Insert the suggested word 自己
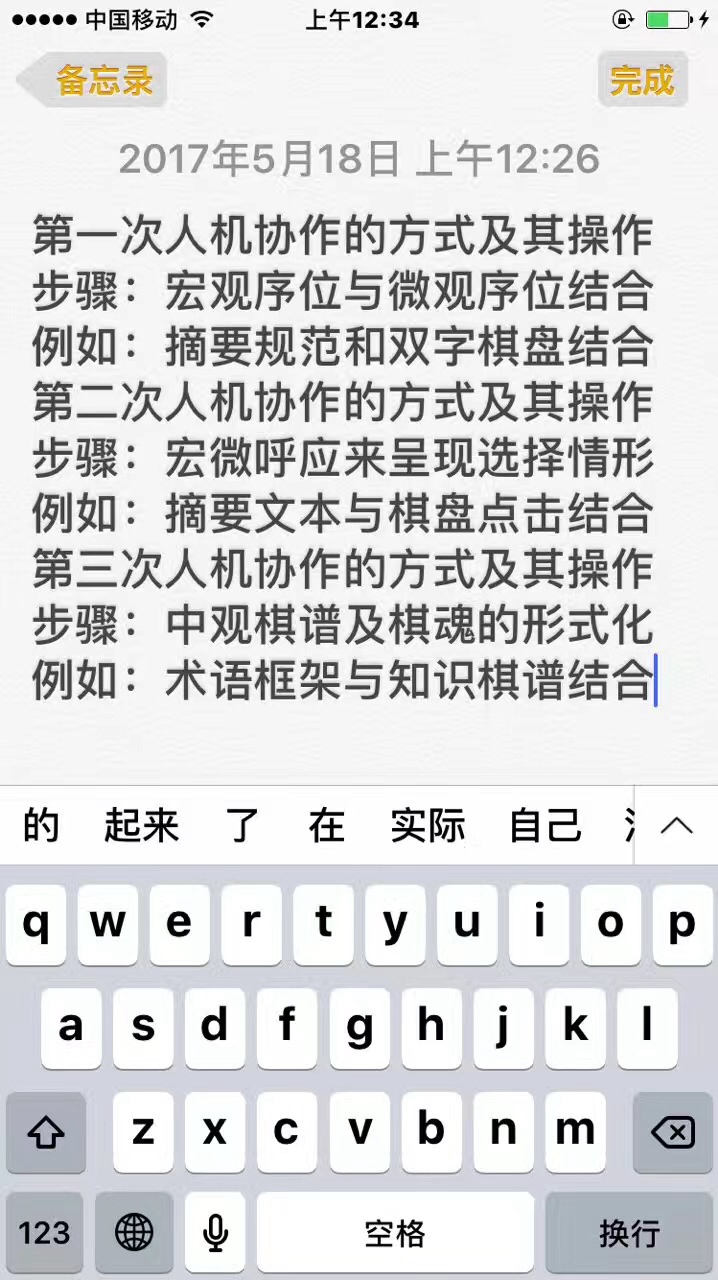Image resolution: width=718 pixels, height=1280 pixels. click(x=545, y=826)
